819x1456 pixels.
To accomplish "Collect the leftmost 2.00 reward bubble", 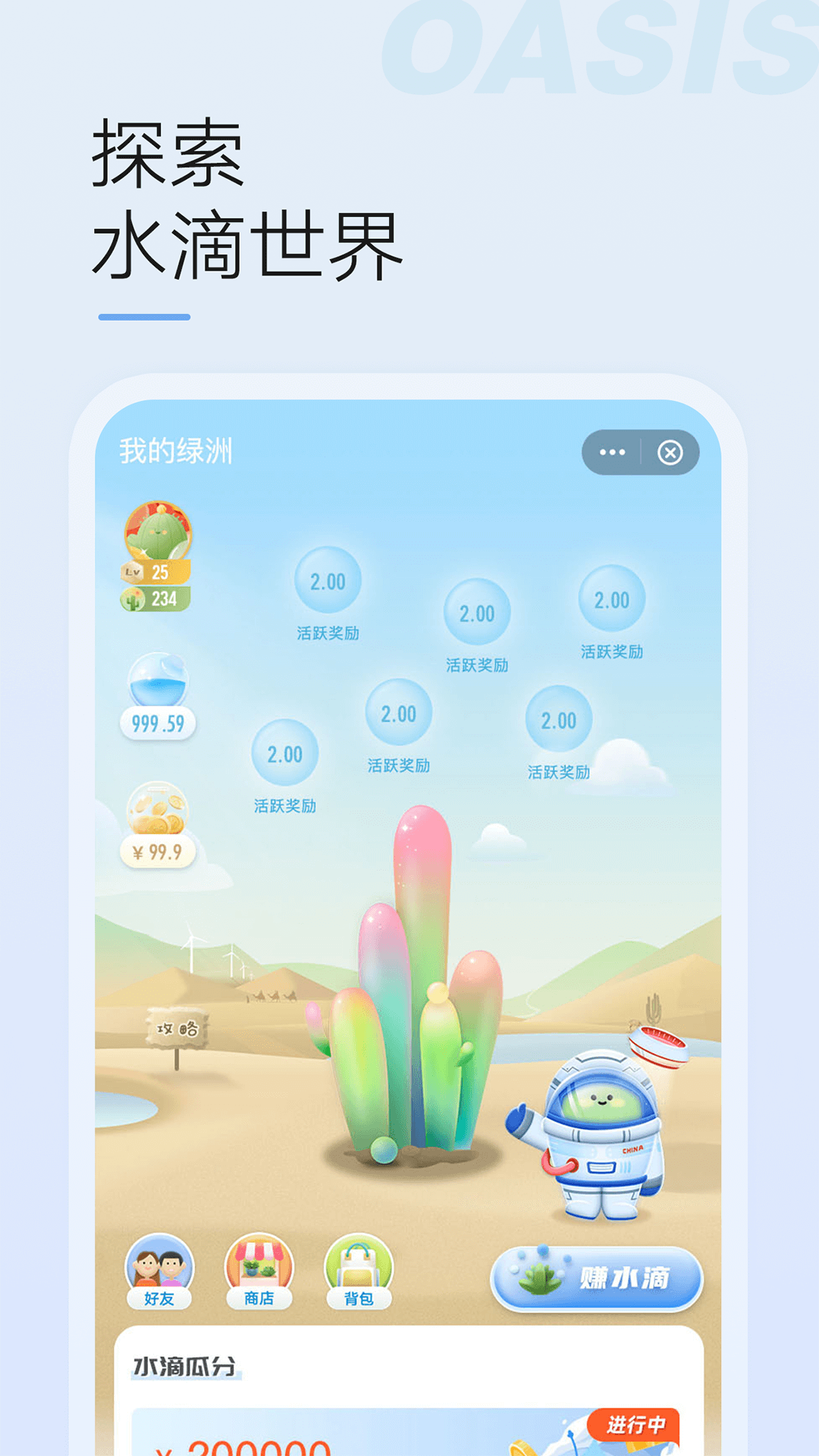I will pyautogui.click(x=284, y=755).
